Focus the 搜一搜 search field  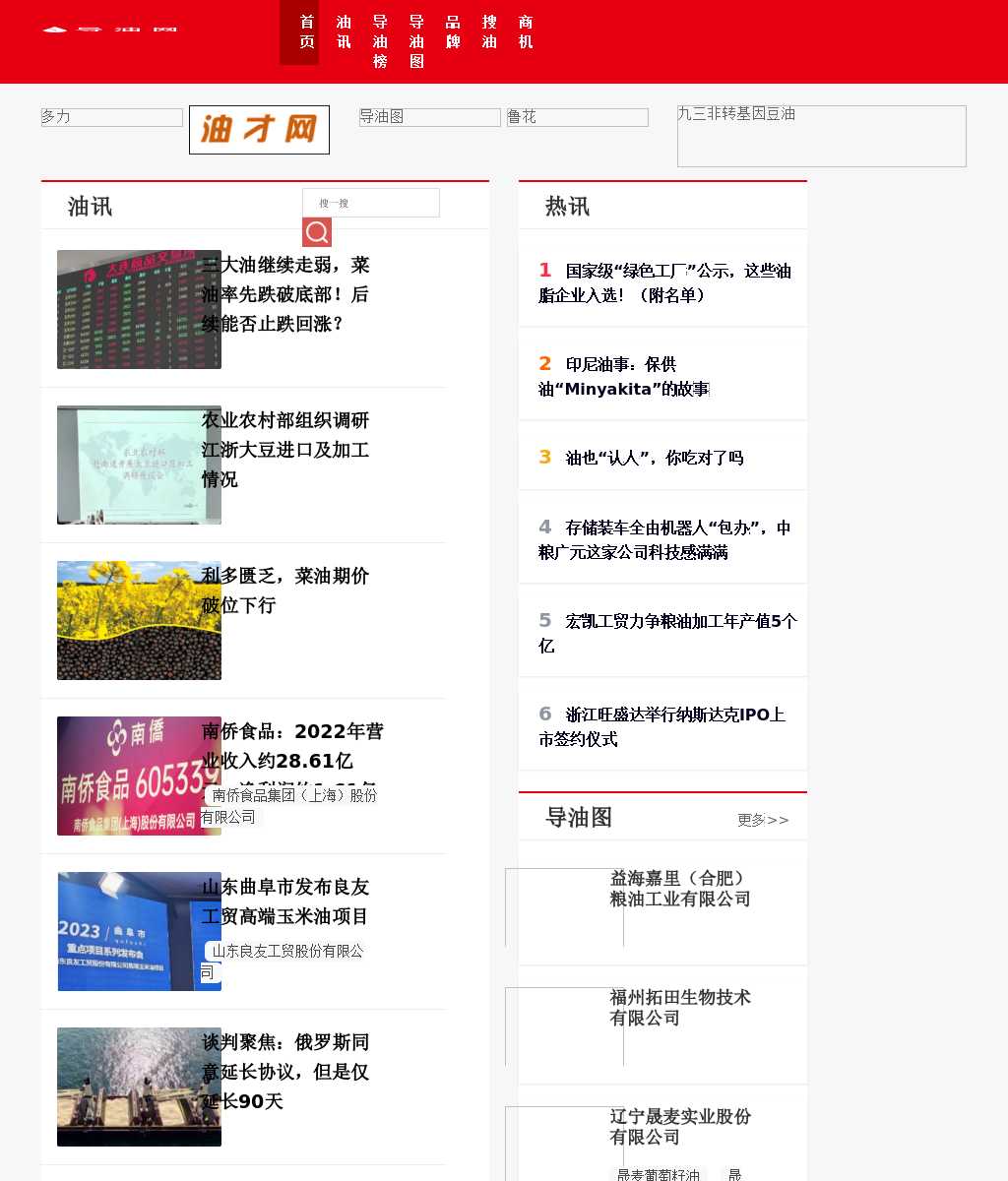coord(370,203)
